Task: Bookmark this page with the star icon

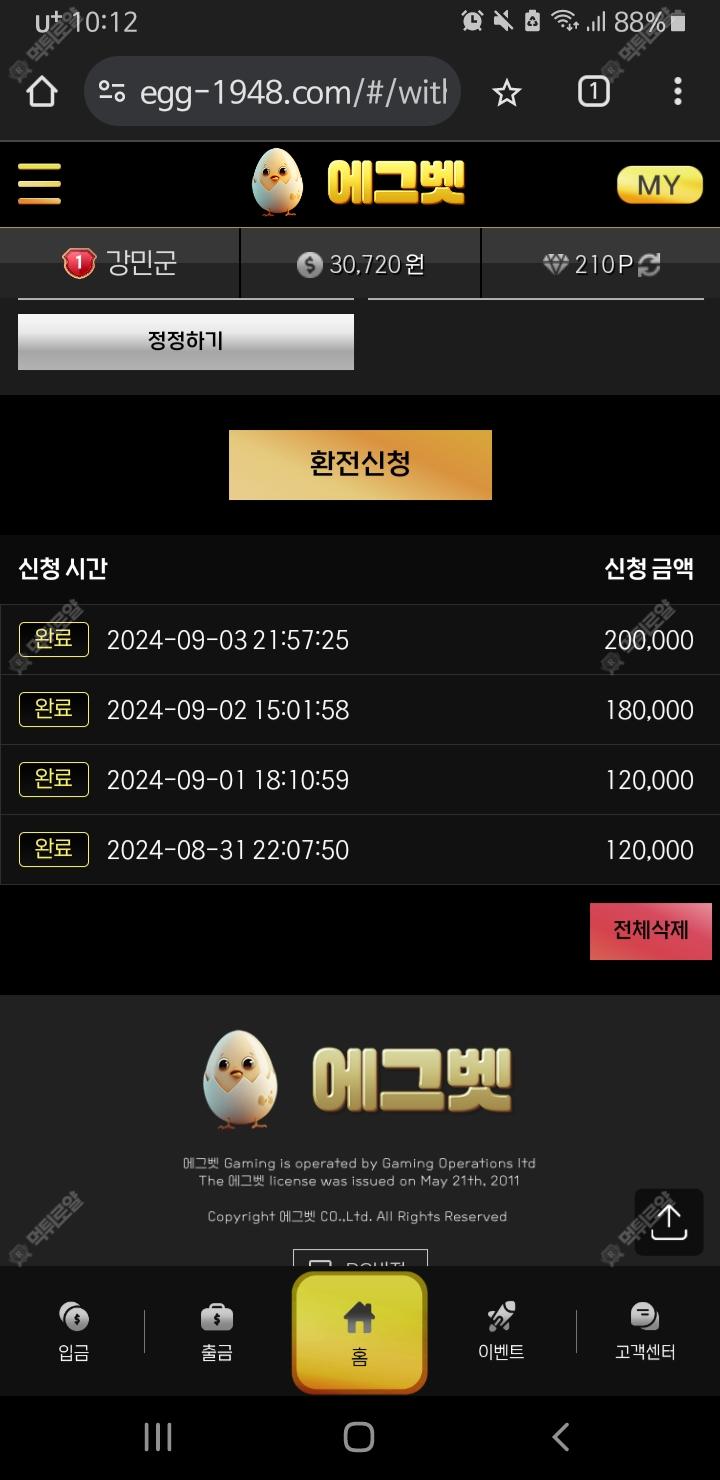Action: 507,93
